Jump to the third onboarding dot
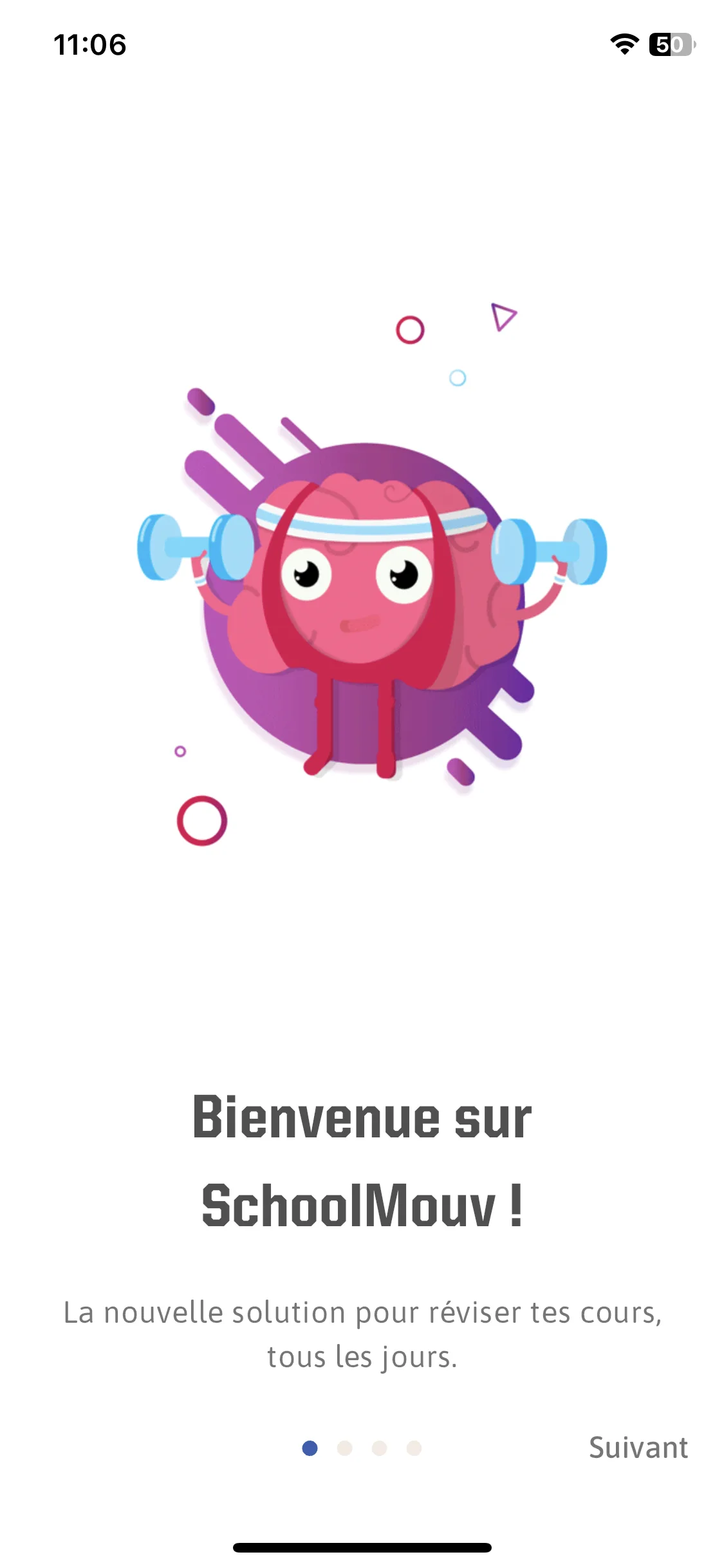The image size is (724, 1568). pos(379,1448)
